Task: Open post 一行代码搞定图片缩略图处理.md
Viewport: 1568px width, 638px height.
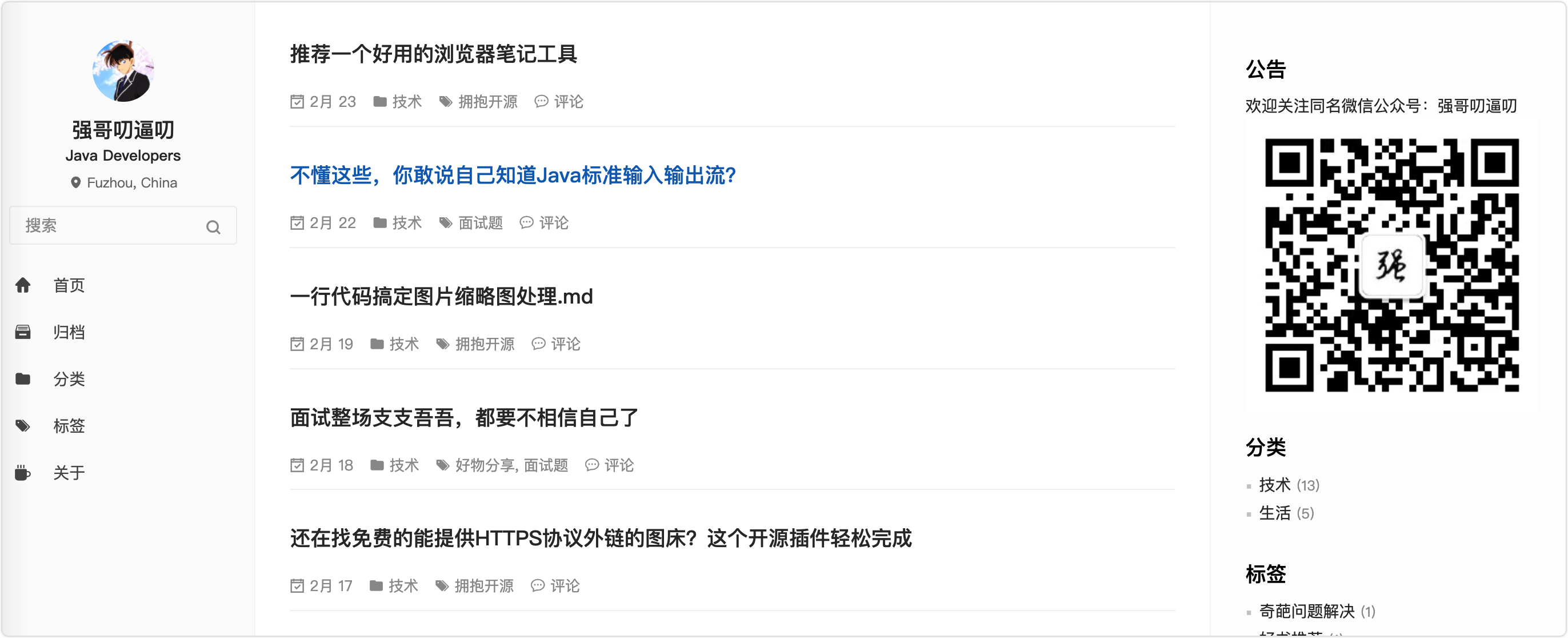Action: point(441,297)
